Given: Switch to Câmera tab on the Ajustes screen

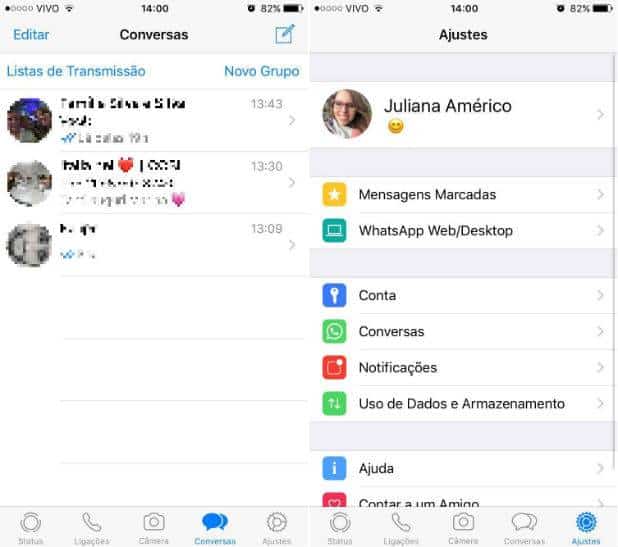Looking at the screenshot, I should pyautogui.click(x=463, y=526).
